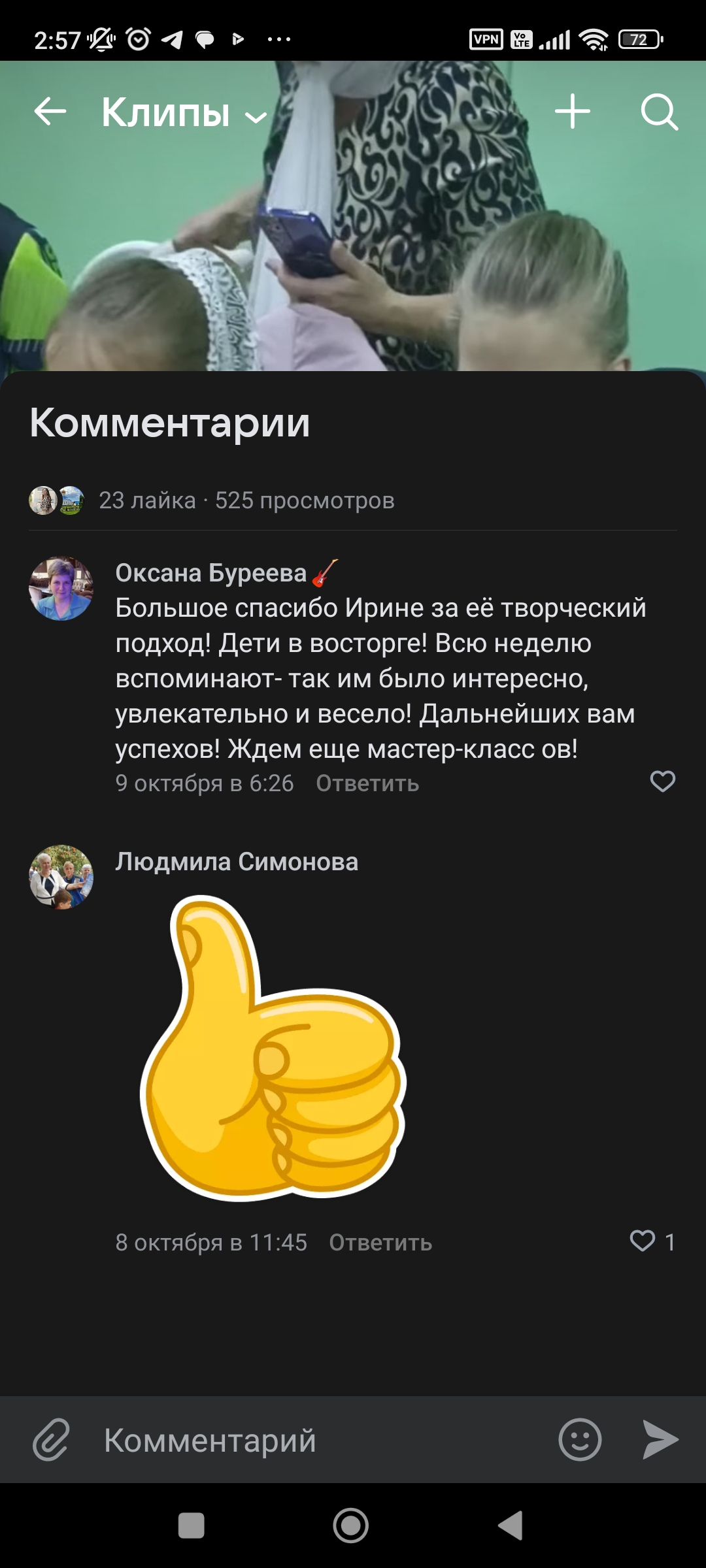The height and width of the screenshot is (1568, 706).
Task: Tap the system home button
Action: coord(351,1526)
